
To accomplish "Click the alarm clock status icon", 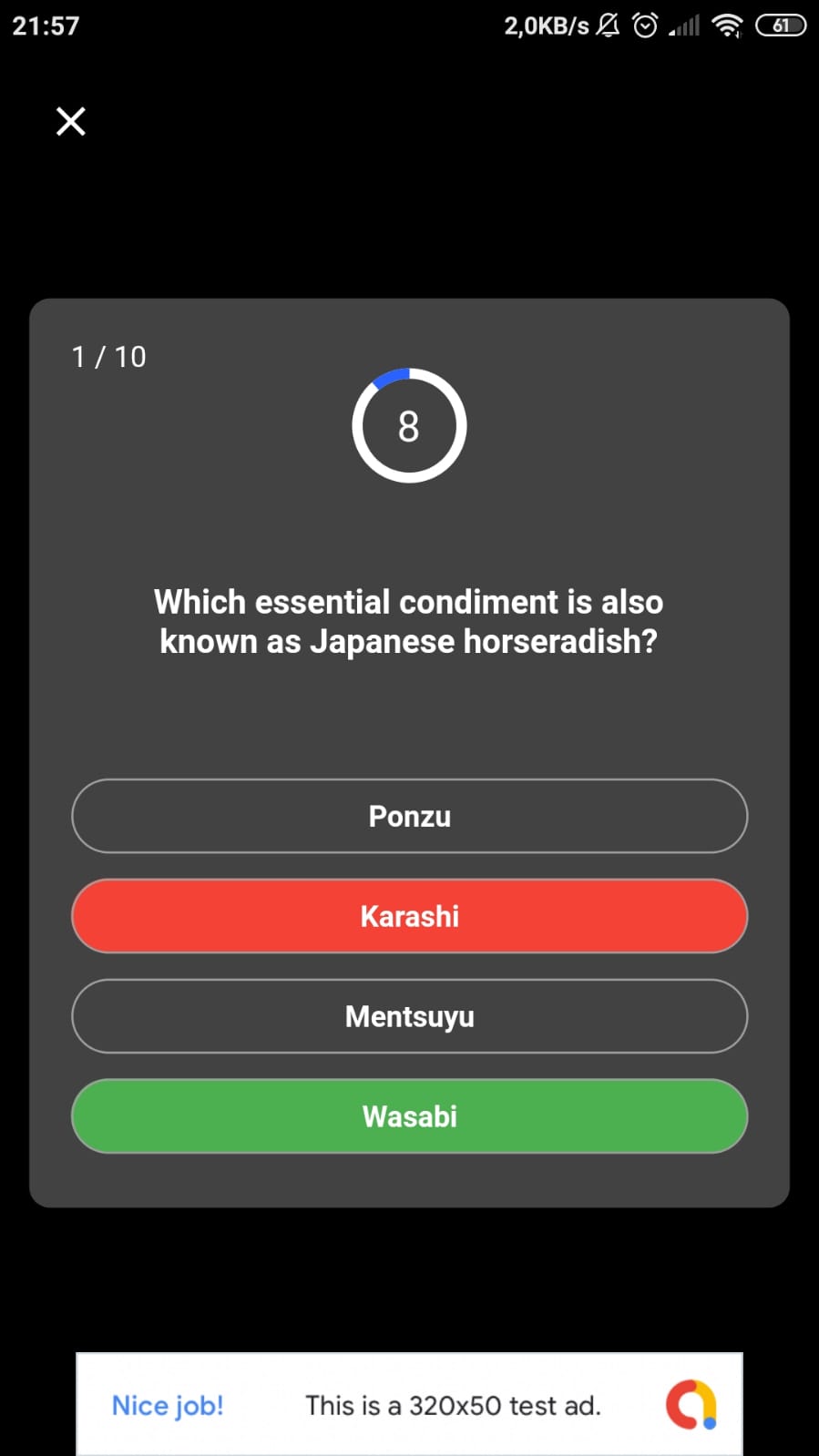I will [646, 25].
